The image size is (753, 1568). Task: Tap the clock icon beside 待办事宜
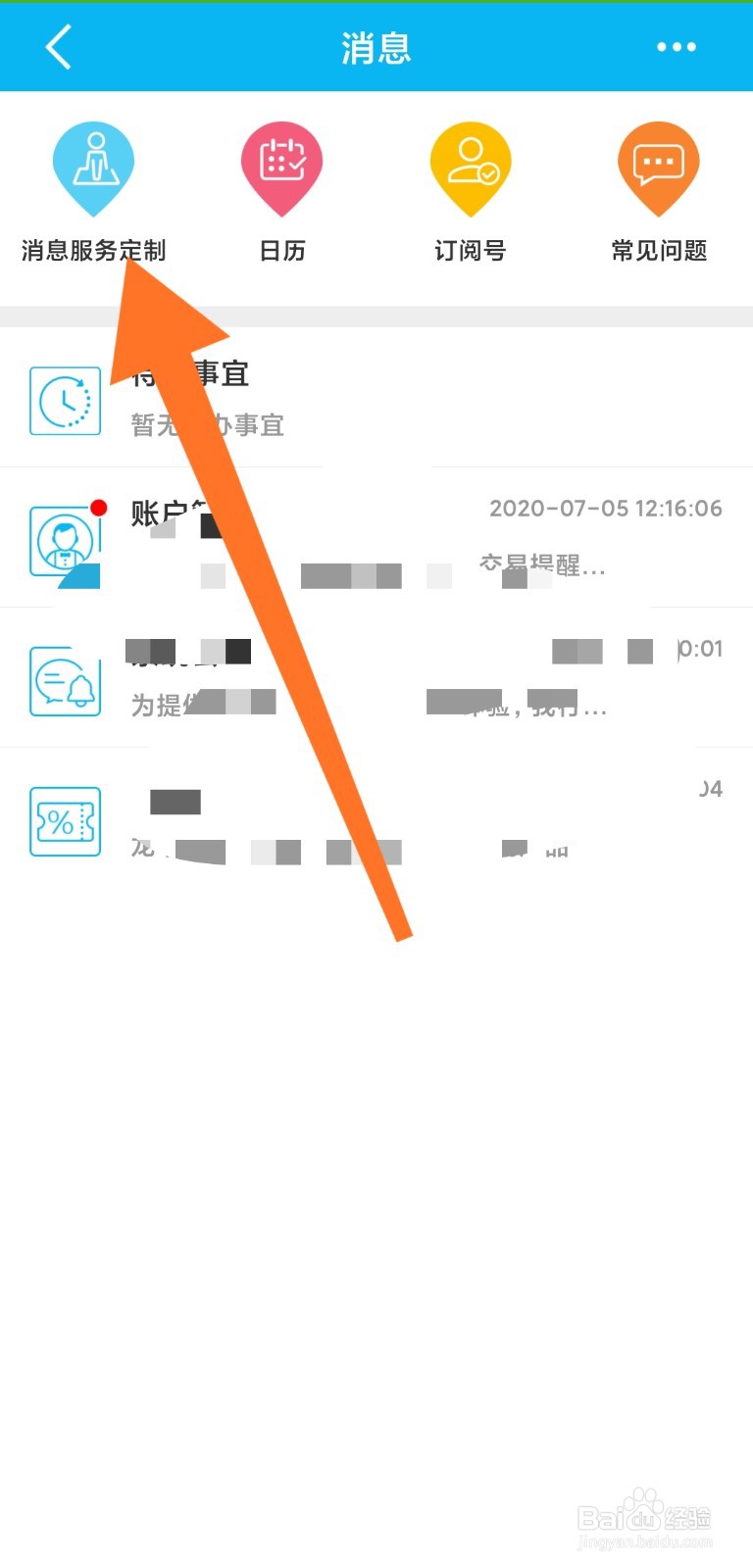[x=65, y=399]
